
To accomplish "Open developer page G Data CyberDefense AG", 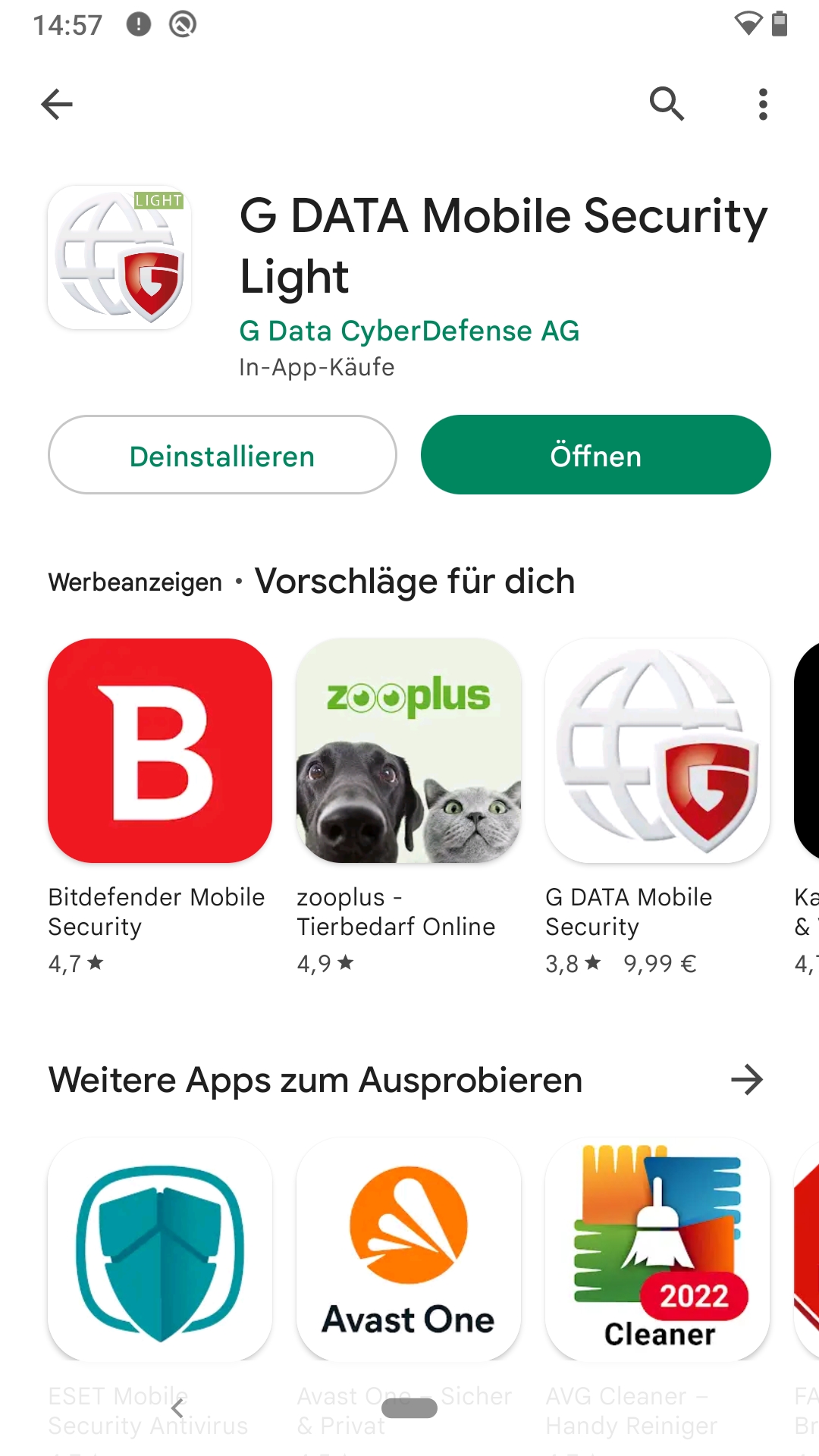I will 408,331.
